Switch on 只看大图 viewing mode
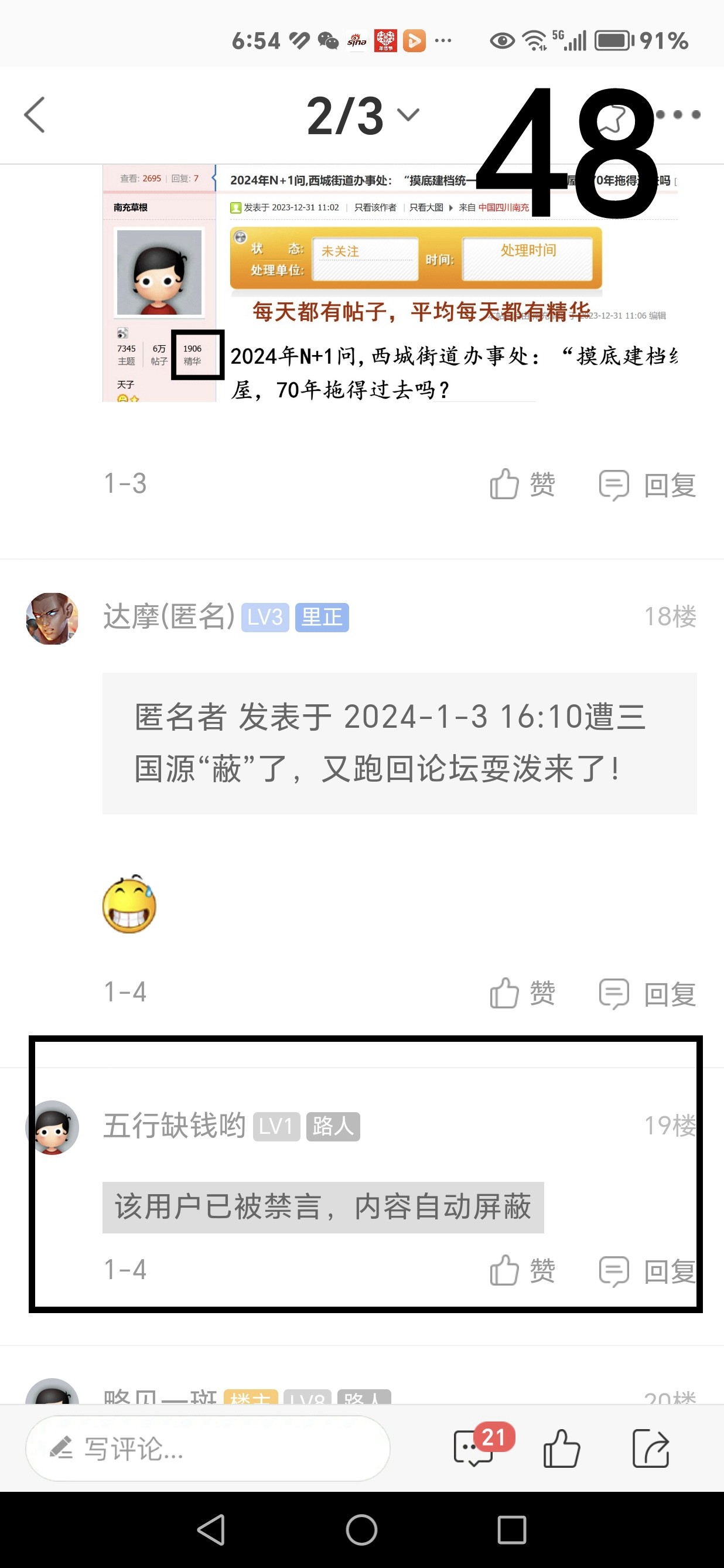This screenshot has height=1568, width=724. click(x=427, y=207)
